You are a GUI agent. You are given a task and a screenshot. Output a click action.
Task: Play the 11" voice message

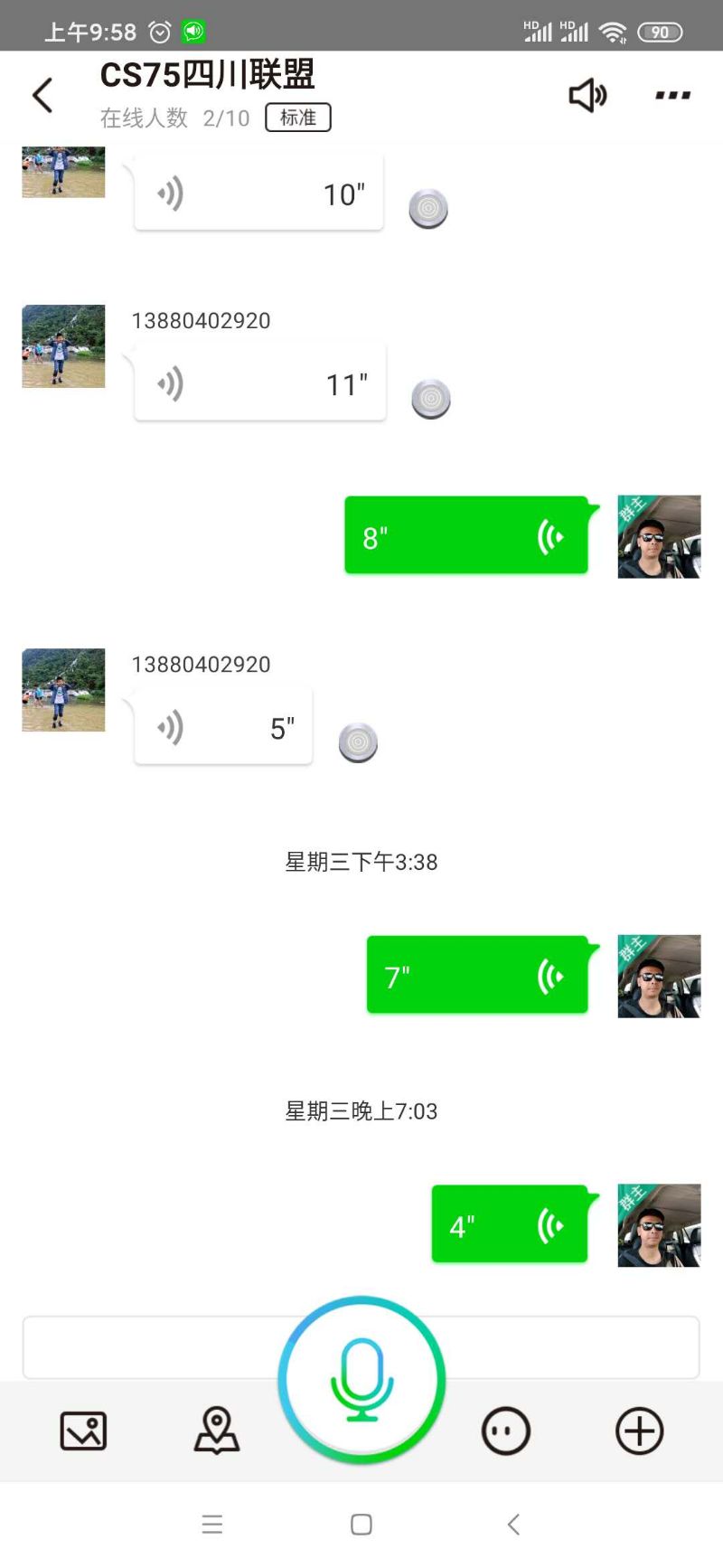(x=260, y=383)
